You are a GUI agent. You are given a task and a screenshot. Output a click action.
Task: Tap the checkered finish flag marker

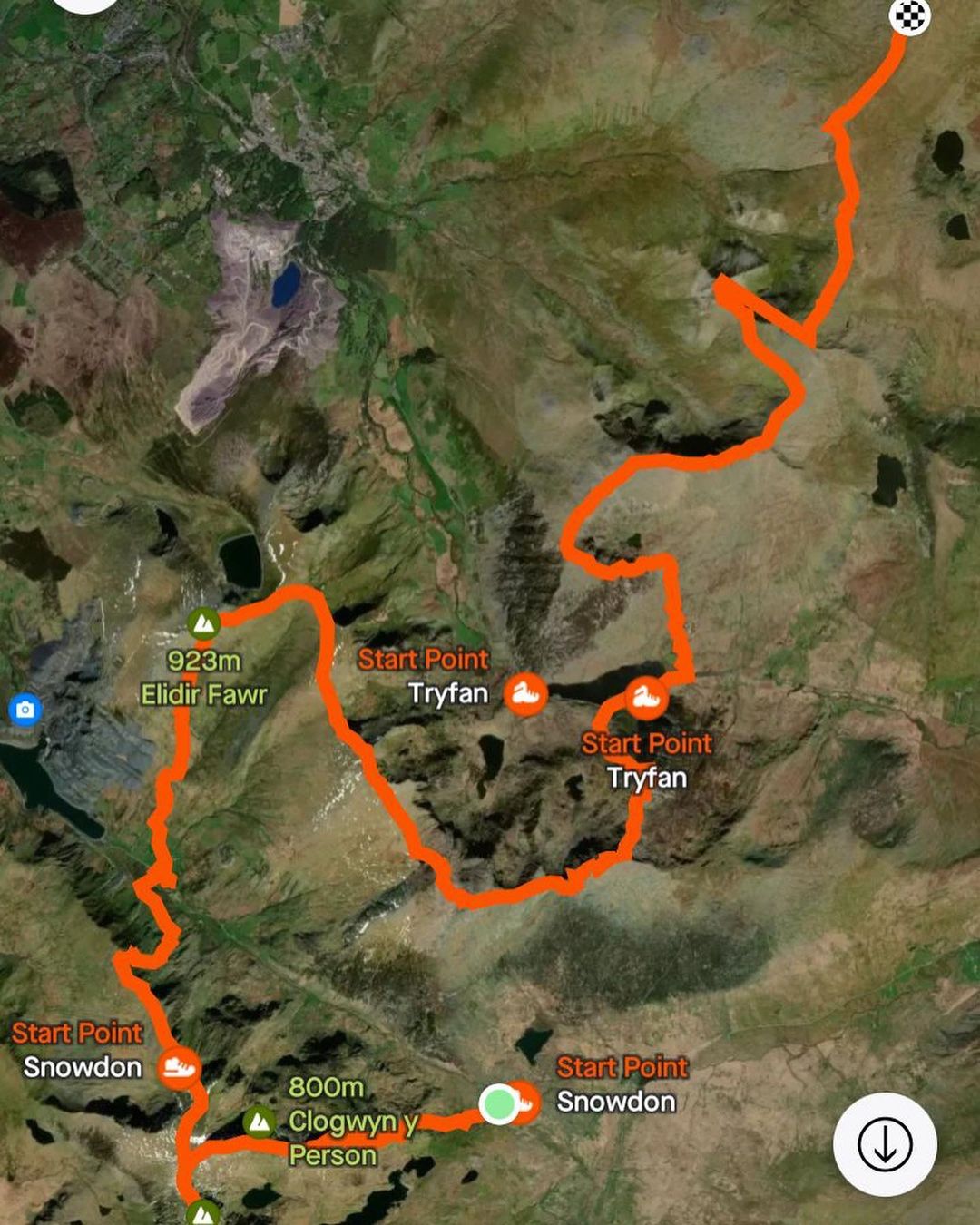point(909,16)
